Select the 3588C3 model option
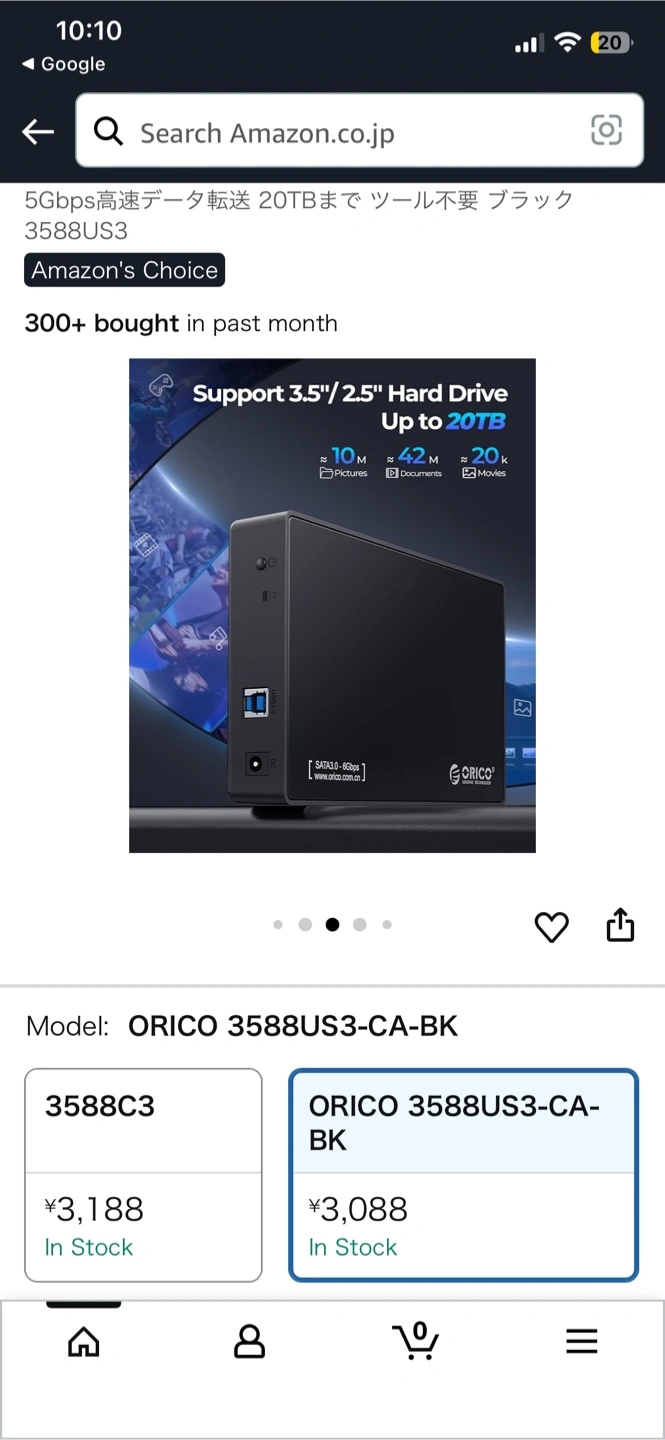The width and height of the screenshot is (665, 1440). tap(143, 1174)
